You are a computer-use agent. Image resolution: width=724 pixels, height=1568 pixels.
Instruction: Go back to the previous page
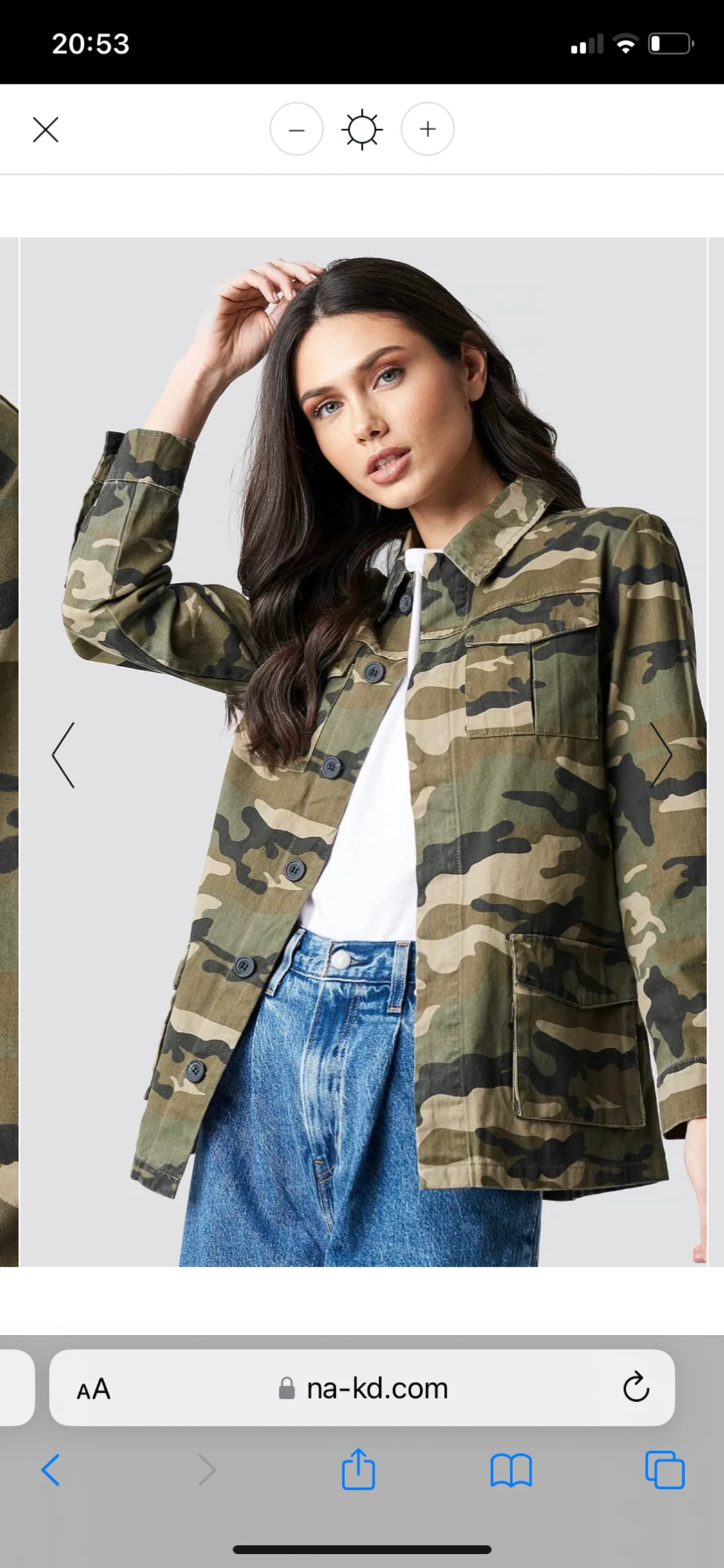coord(51,1470)
